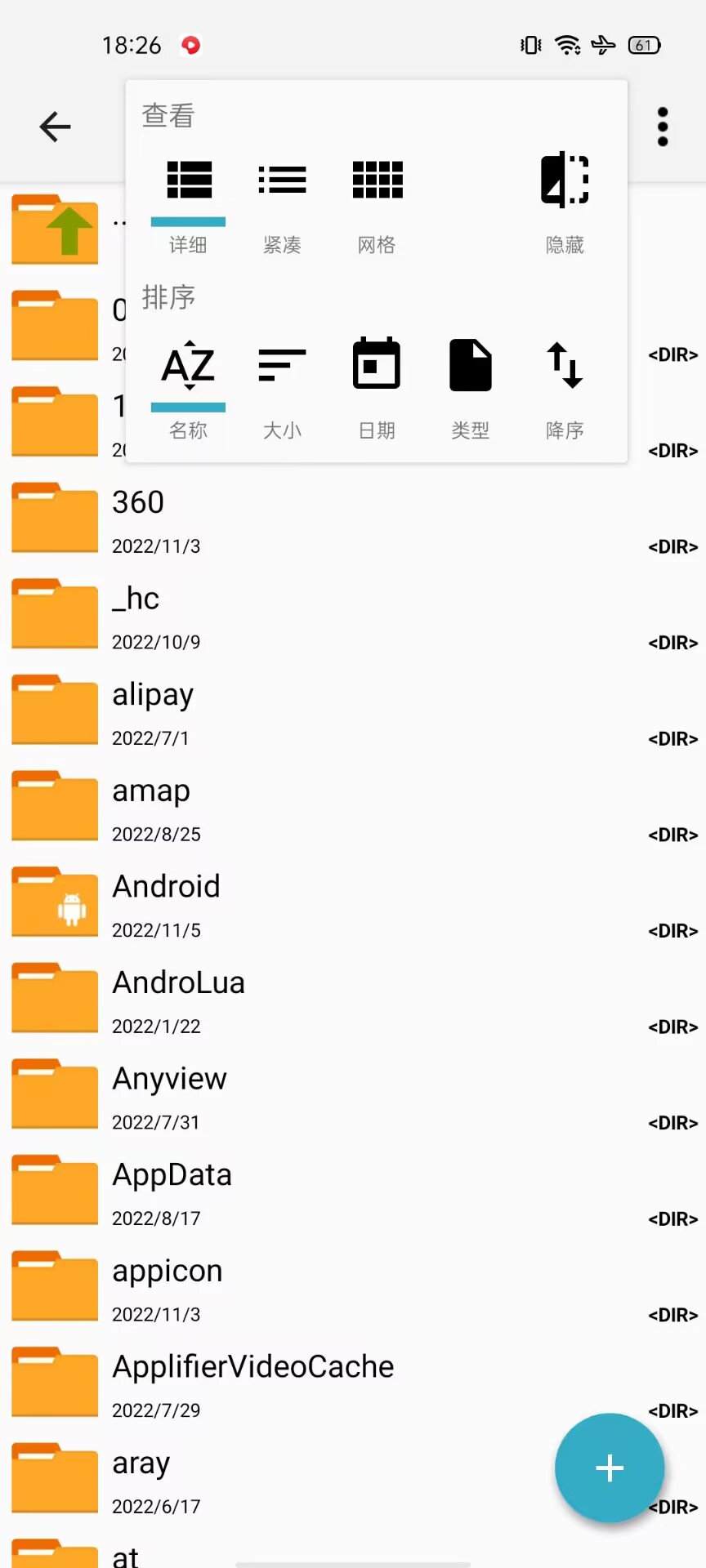This screenshot has height=1568, width=706.
Task: Open the ApplifierVideoCache folder
Action: [353, 1383]
